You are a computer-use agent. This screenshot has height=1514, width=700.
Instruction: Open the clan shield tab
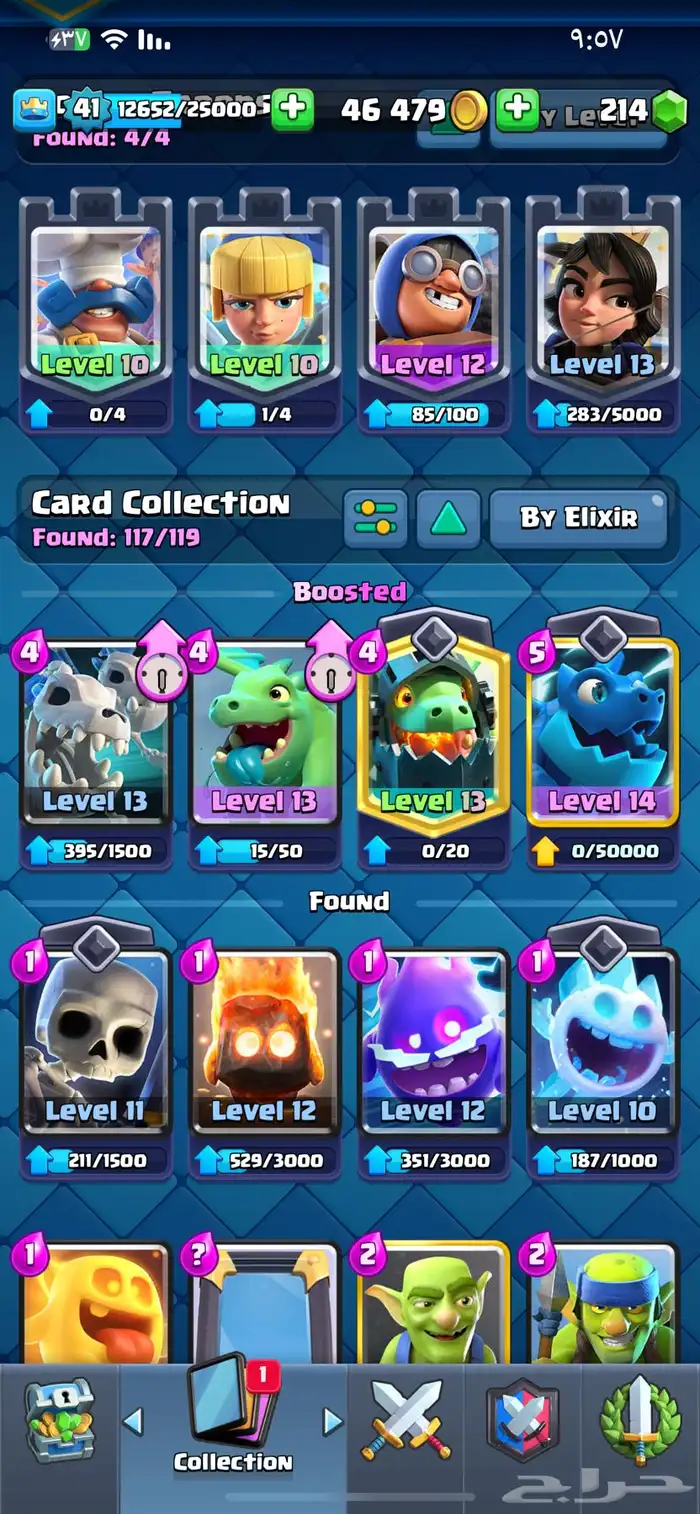pyautogui.click(x=522, y=1420)
